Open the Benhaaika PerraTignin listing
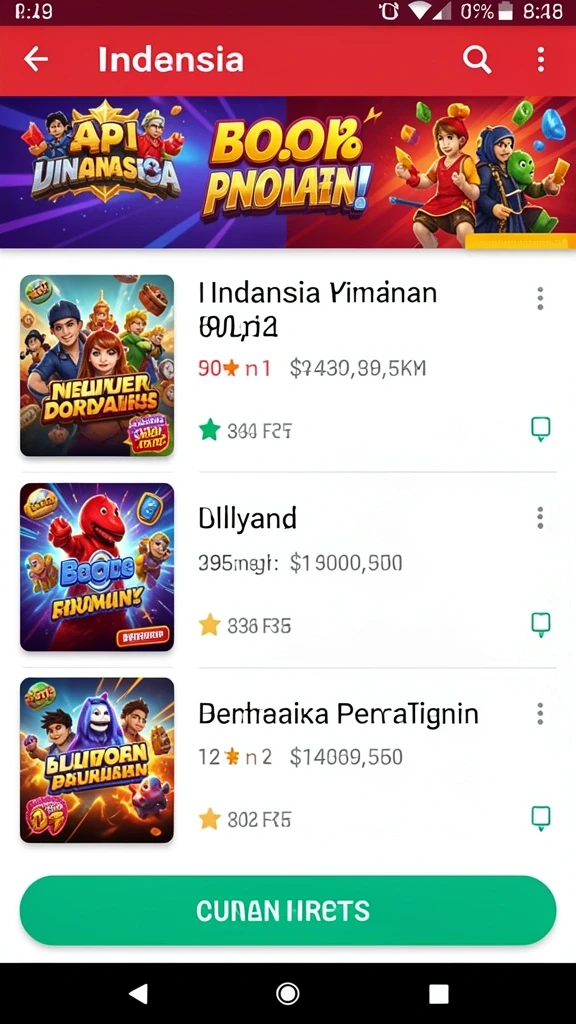The width and height of the screenshot is (576, 1024). (288, 760)
